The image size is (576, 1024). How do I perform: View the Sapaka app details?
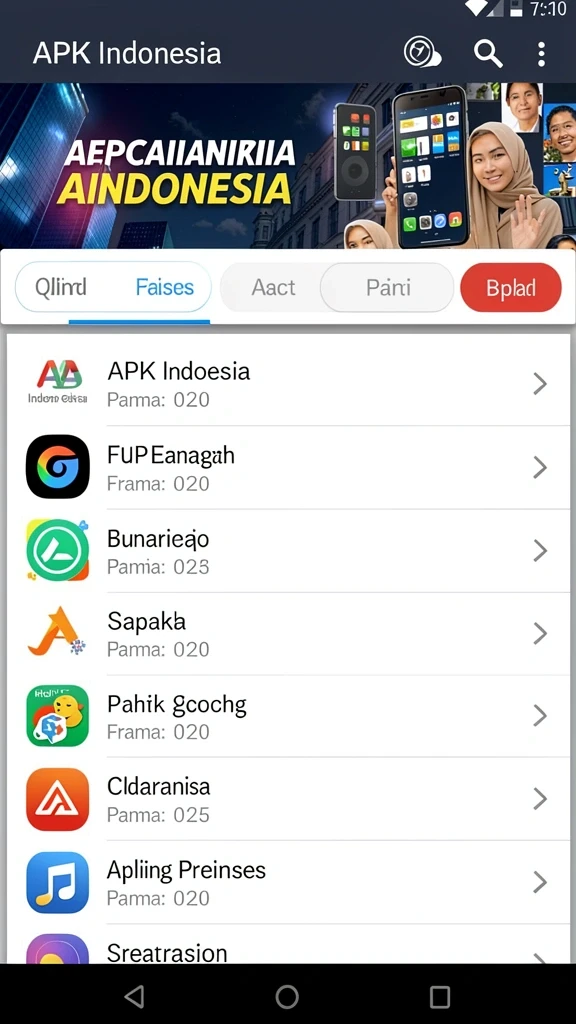(x=288, y=633)
